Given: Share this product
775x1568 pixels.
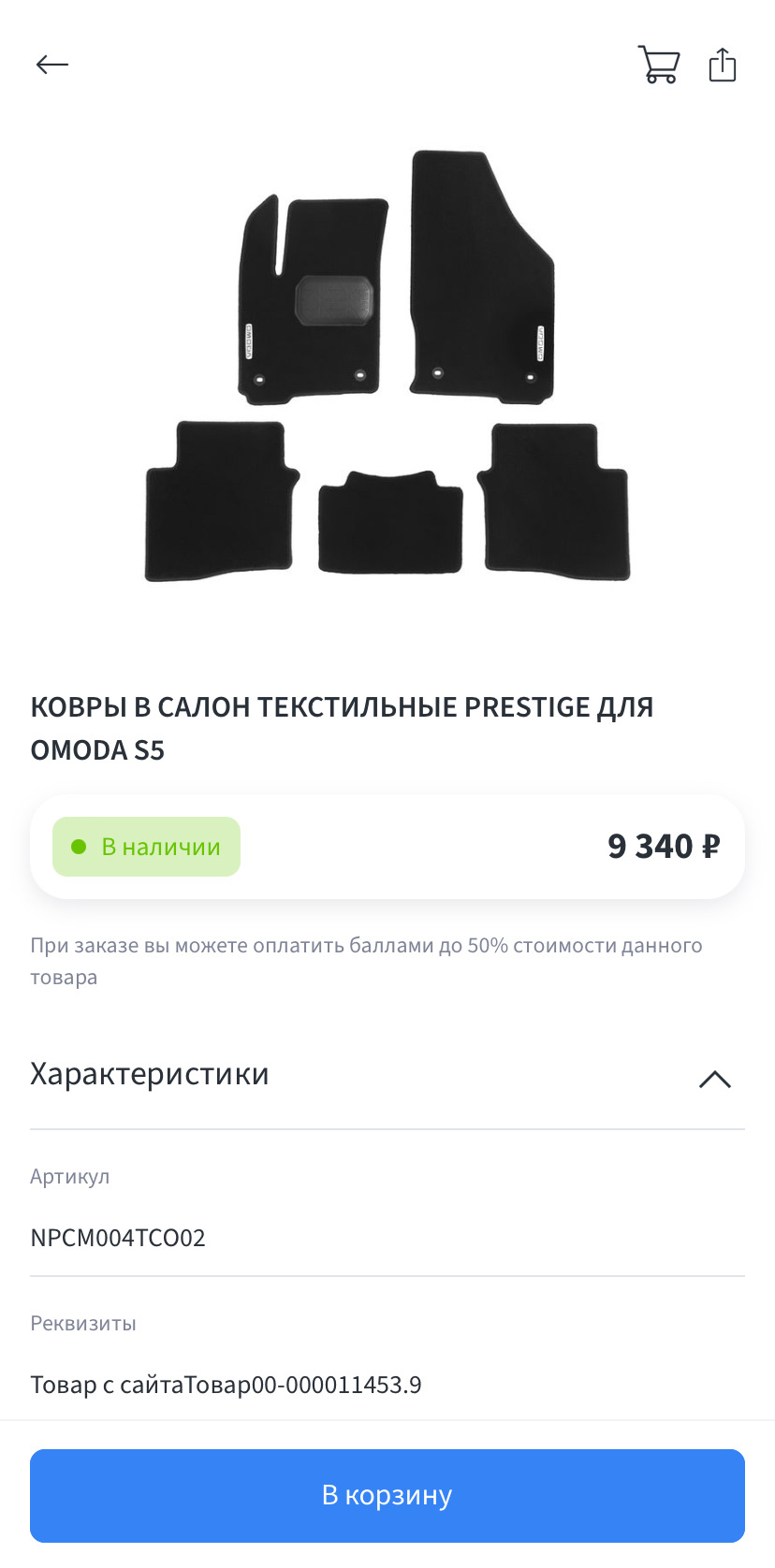Looking at the screenshot, I should click(x=723, y=65).
